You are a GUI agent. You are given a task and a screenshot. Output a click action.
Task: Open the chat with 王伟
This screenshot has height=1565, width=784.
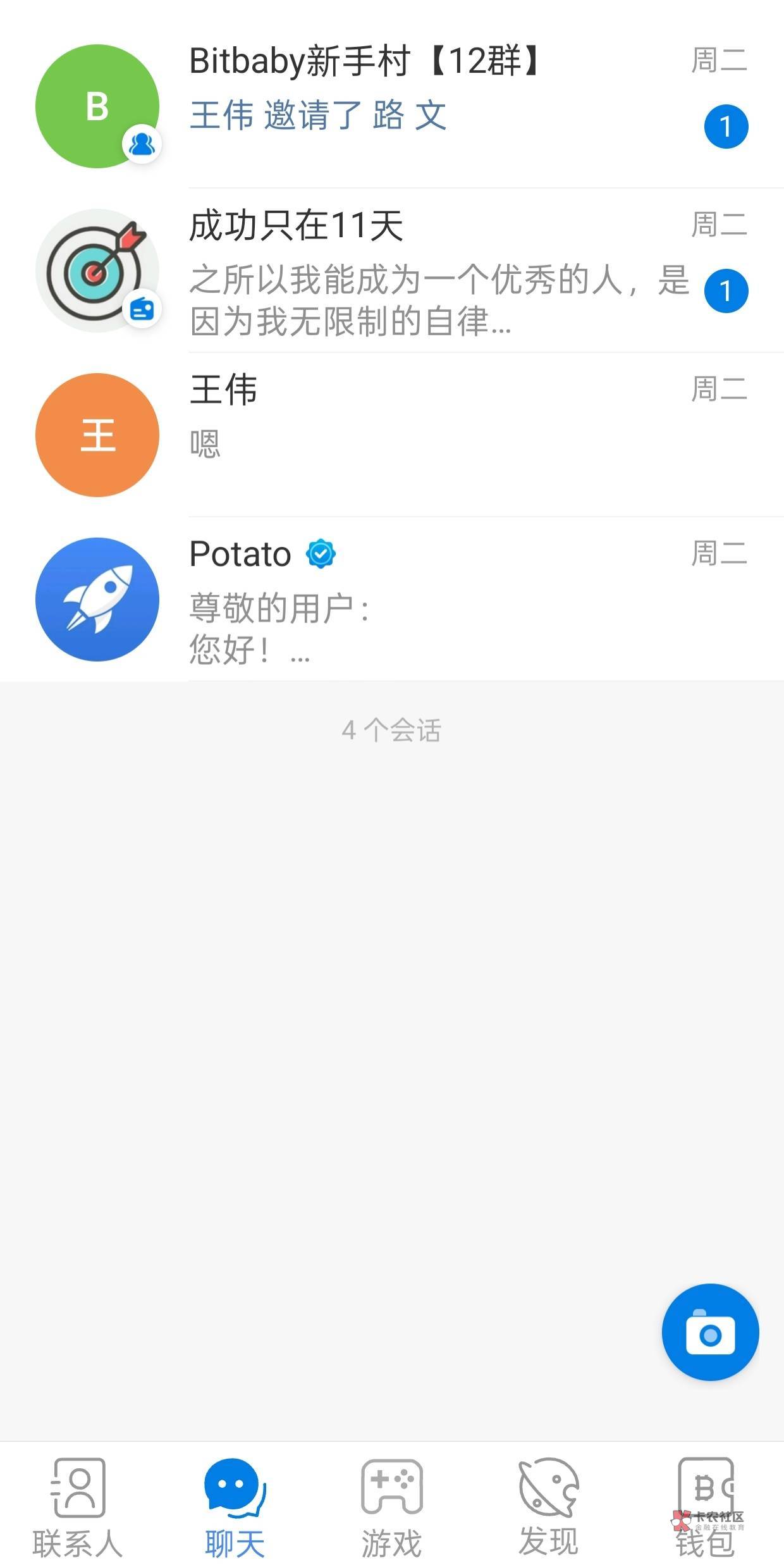[x=392, y=435]
